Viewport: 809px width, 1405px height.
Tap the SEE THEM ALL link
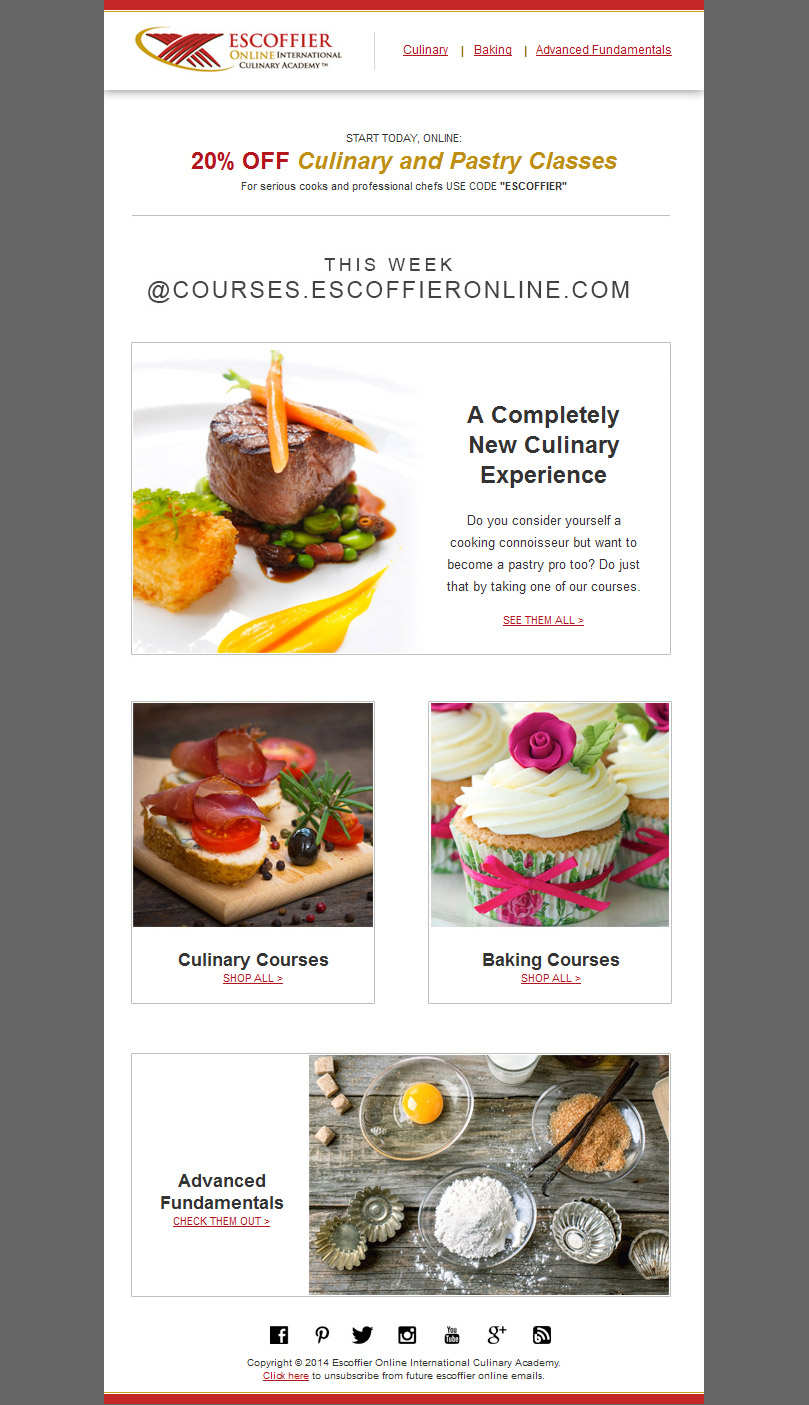pos(543,620)
